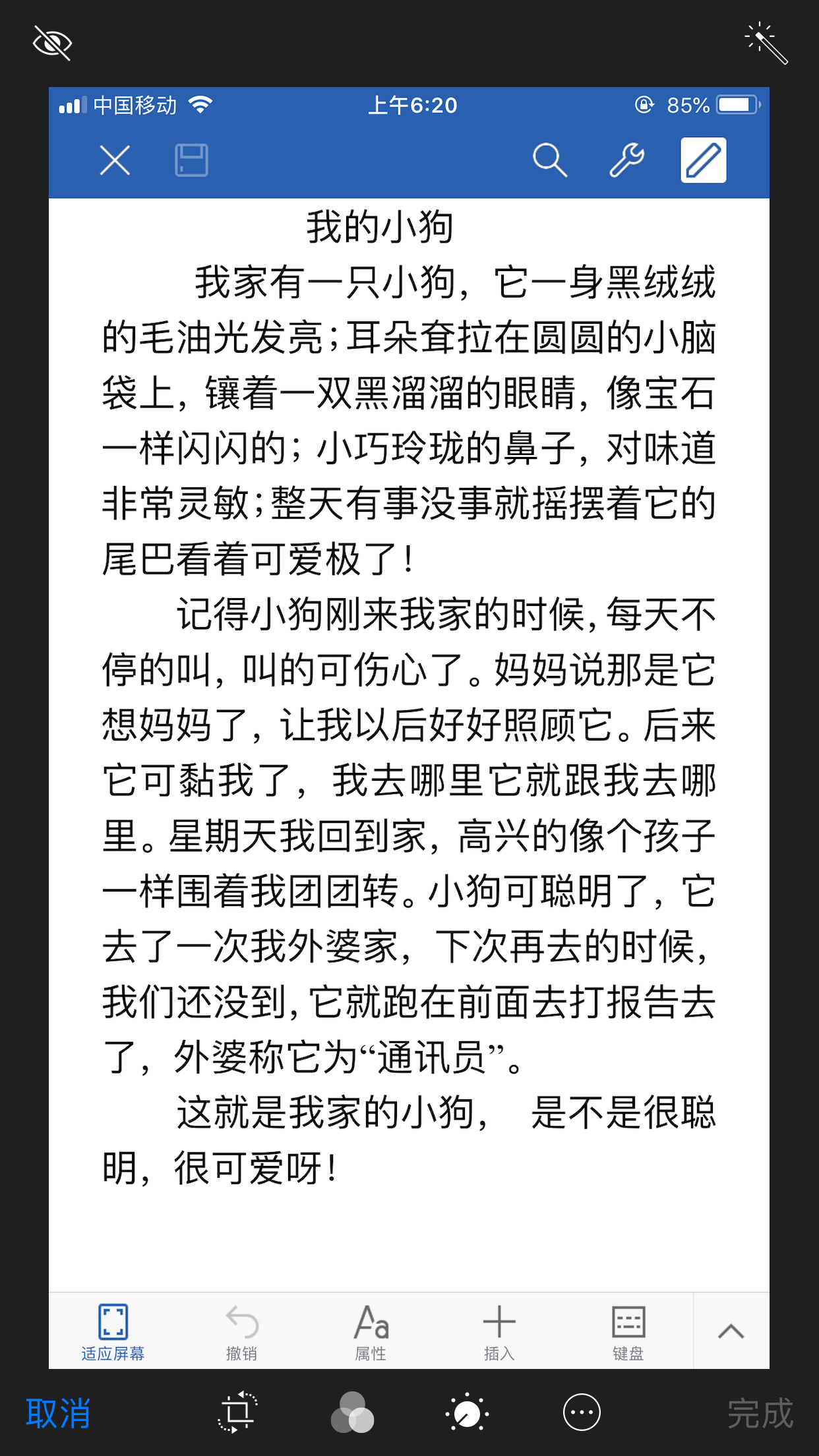
Task: Open the color filters tool
Action: 352,1412
